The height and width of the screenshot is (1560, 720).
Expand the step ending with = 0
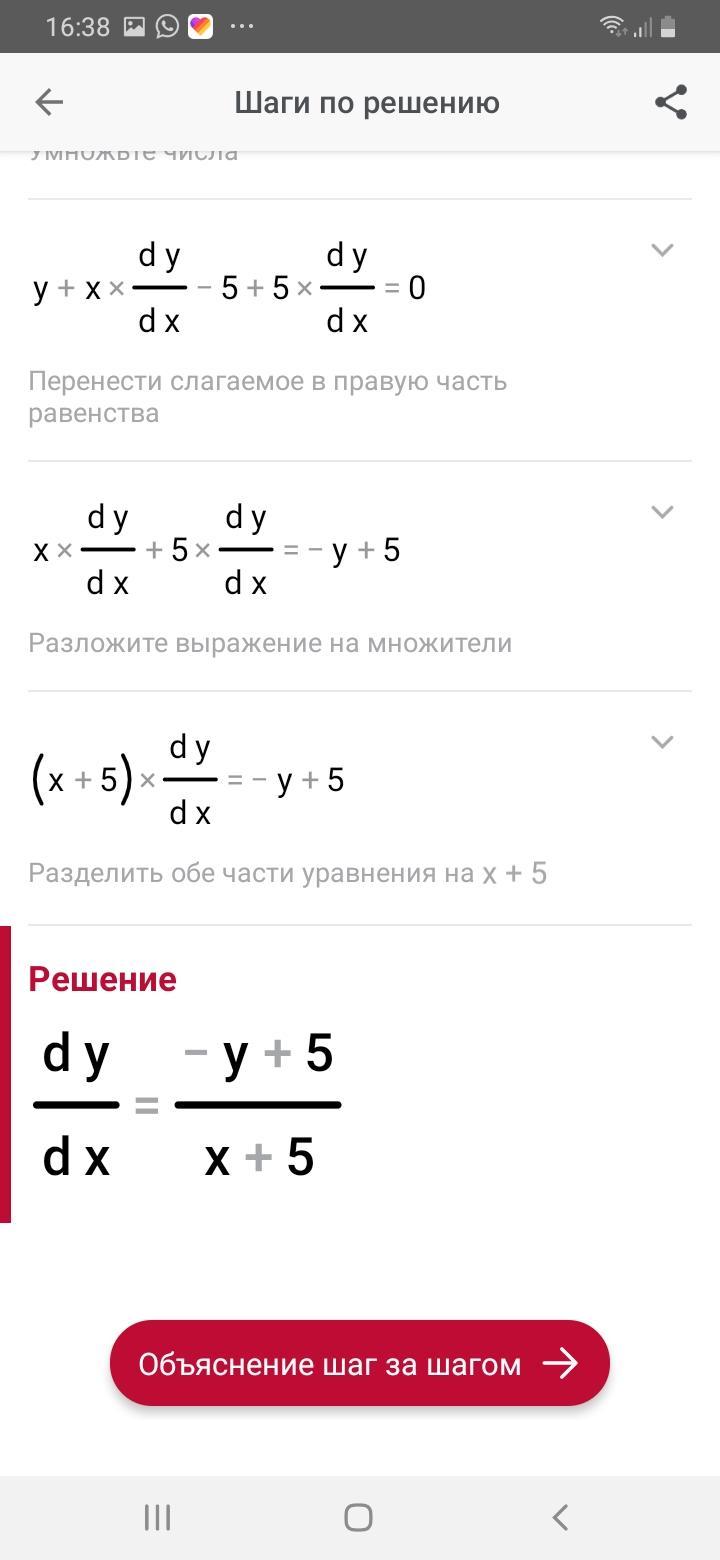pos(662,250)
